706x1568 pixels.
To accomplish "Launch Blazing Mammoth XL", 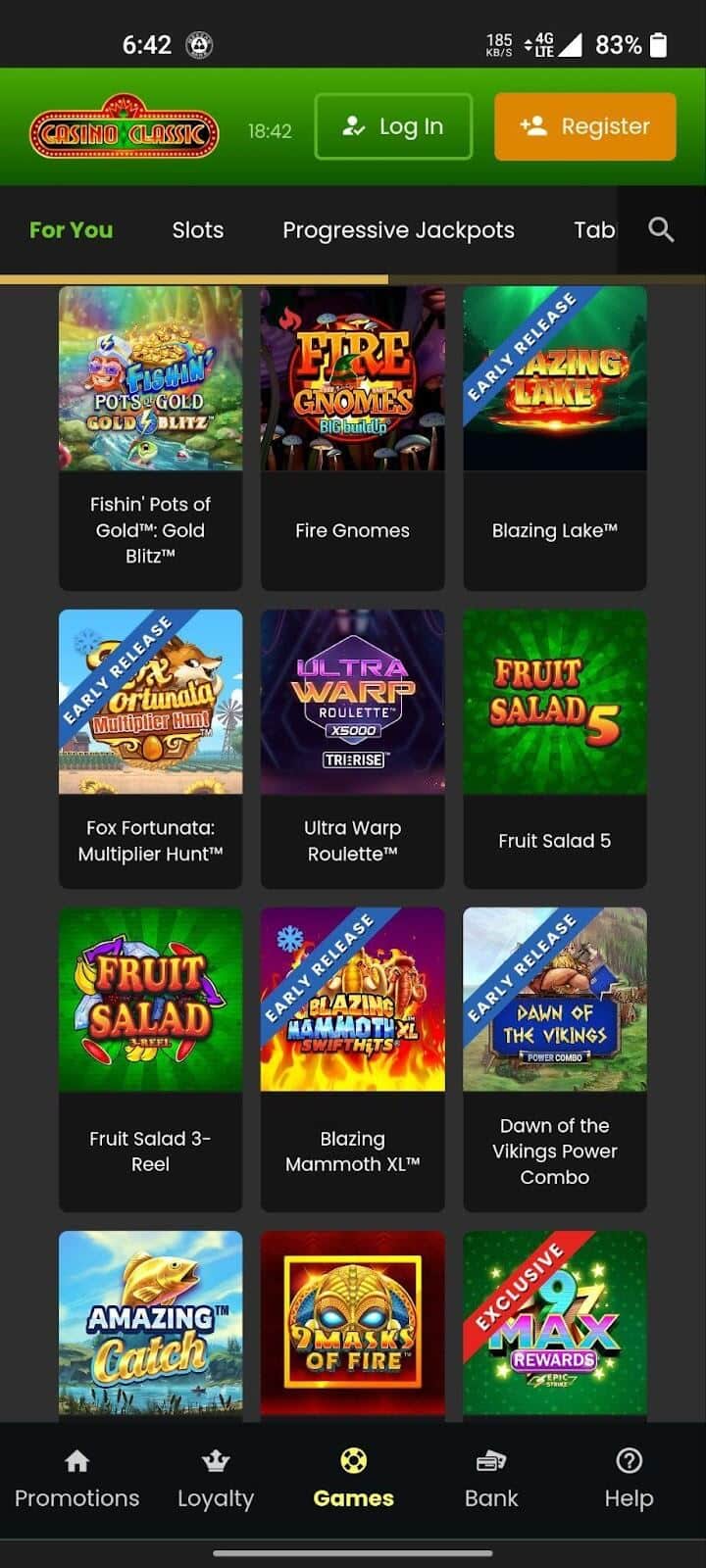I will pyautogui.click(x=352, y=1001).
